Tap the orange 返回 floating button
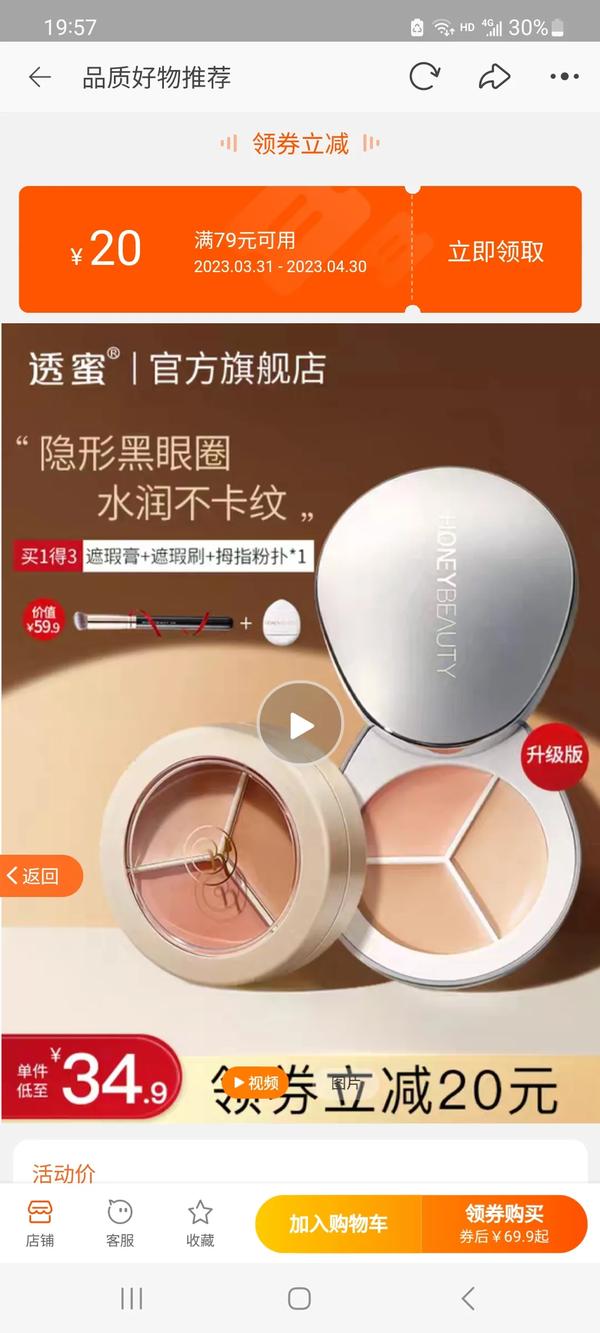Viewport: 600px width, 1333px height. tap(38, 876)
